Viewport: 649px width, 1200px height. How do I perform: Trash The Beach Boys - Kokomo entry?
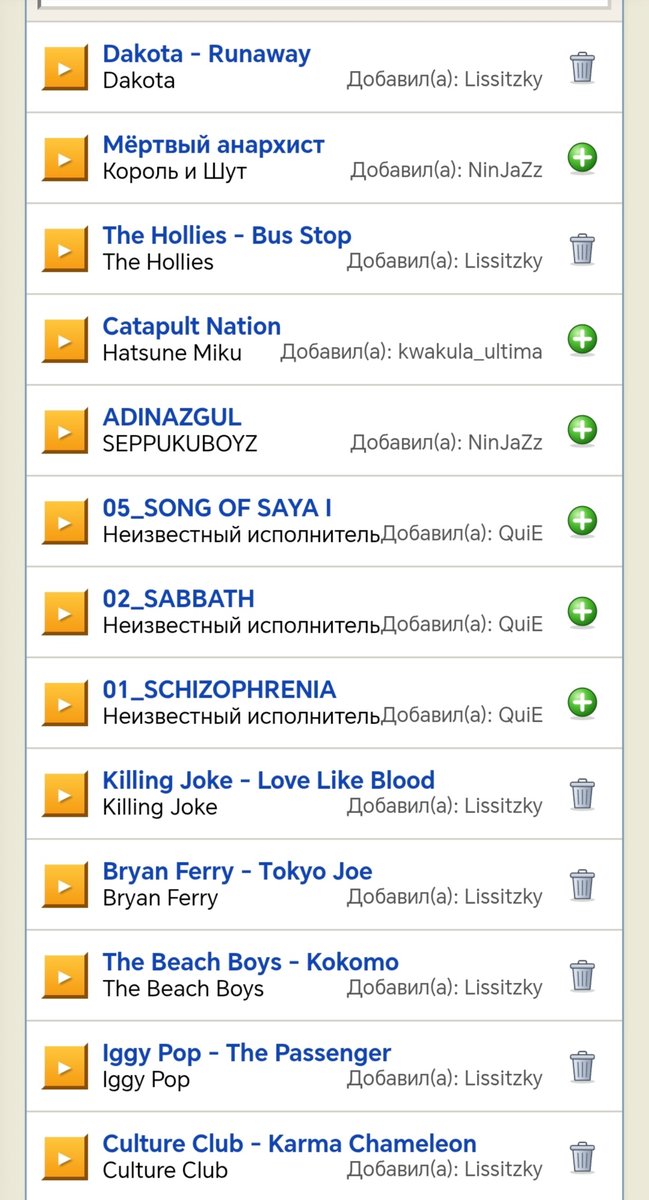[x=582, y=976]
